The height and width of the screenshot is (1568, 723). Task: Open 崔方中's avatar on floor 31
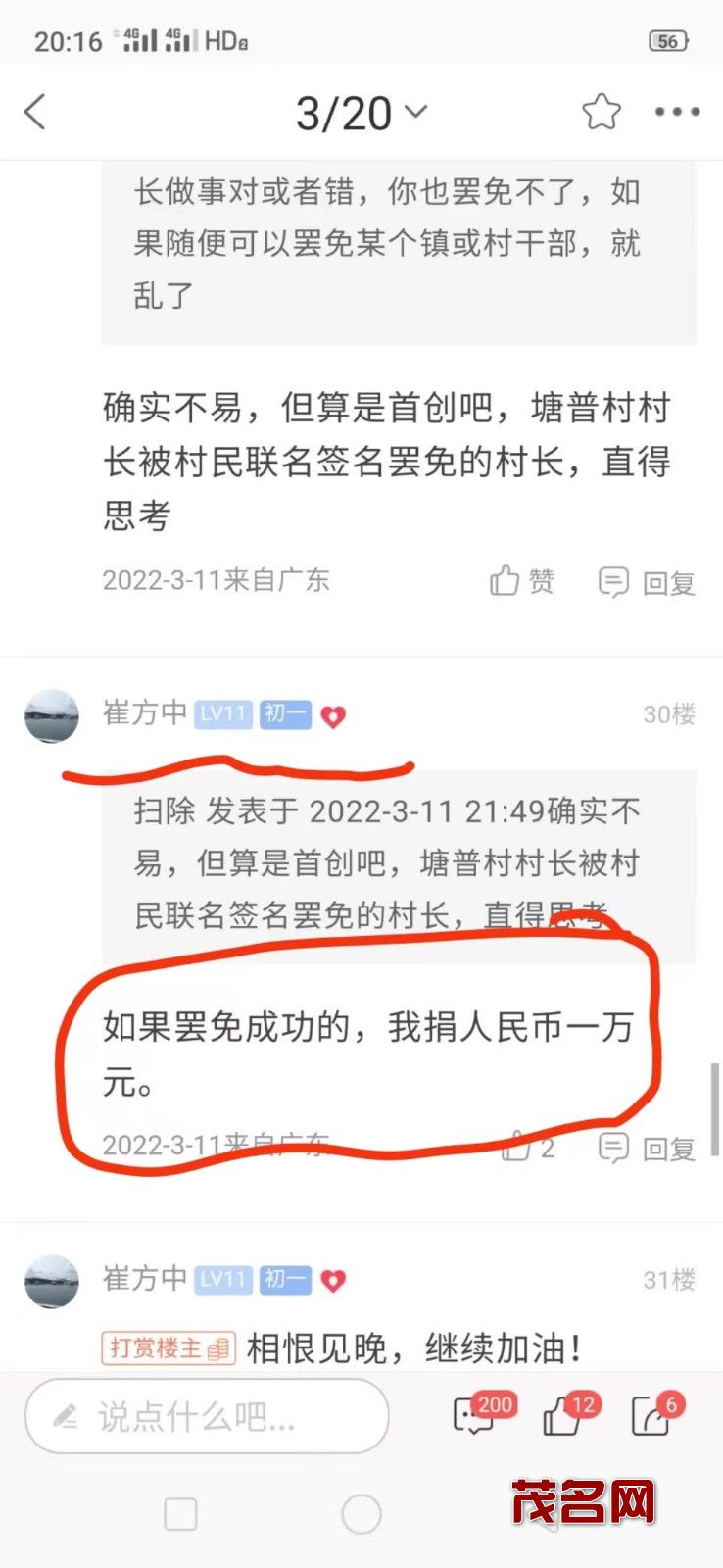click(52, 1280)
